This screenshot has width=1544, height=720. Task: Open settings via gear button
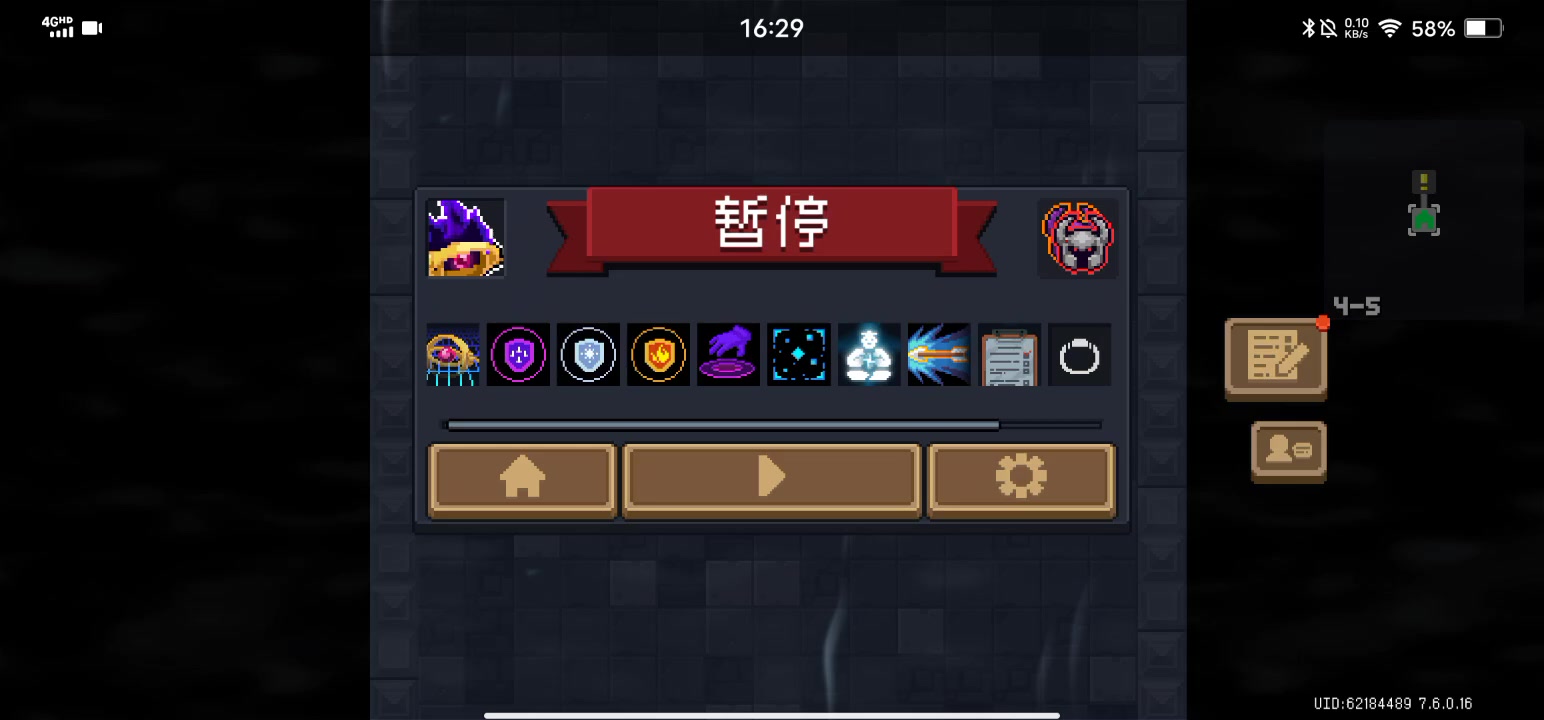(x=1021, y=478)
